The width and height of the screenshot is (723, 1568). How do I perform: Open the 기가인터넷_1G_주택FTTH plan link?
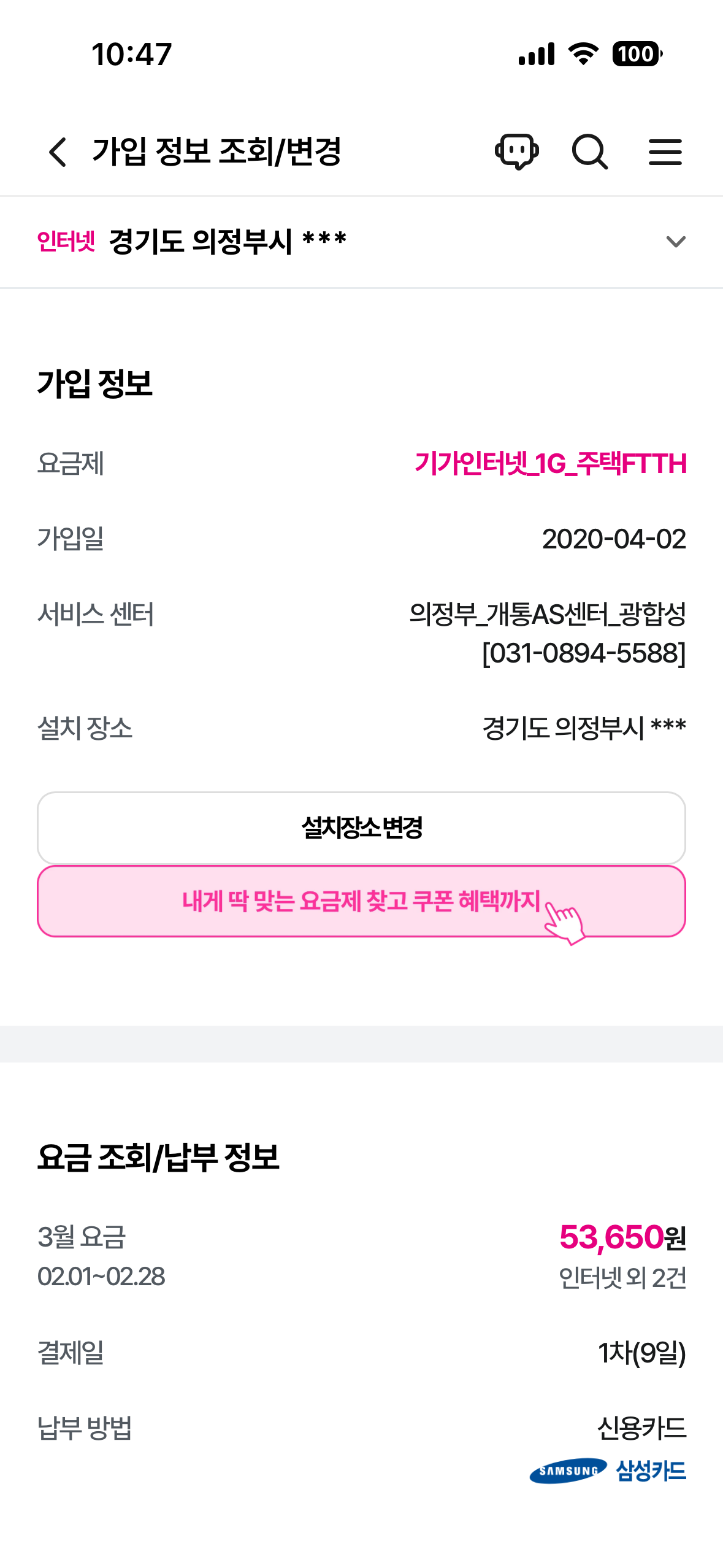tap(550, 464)
